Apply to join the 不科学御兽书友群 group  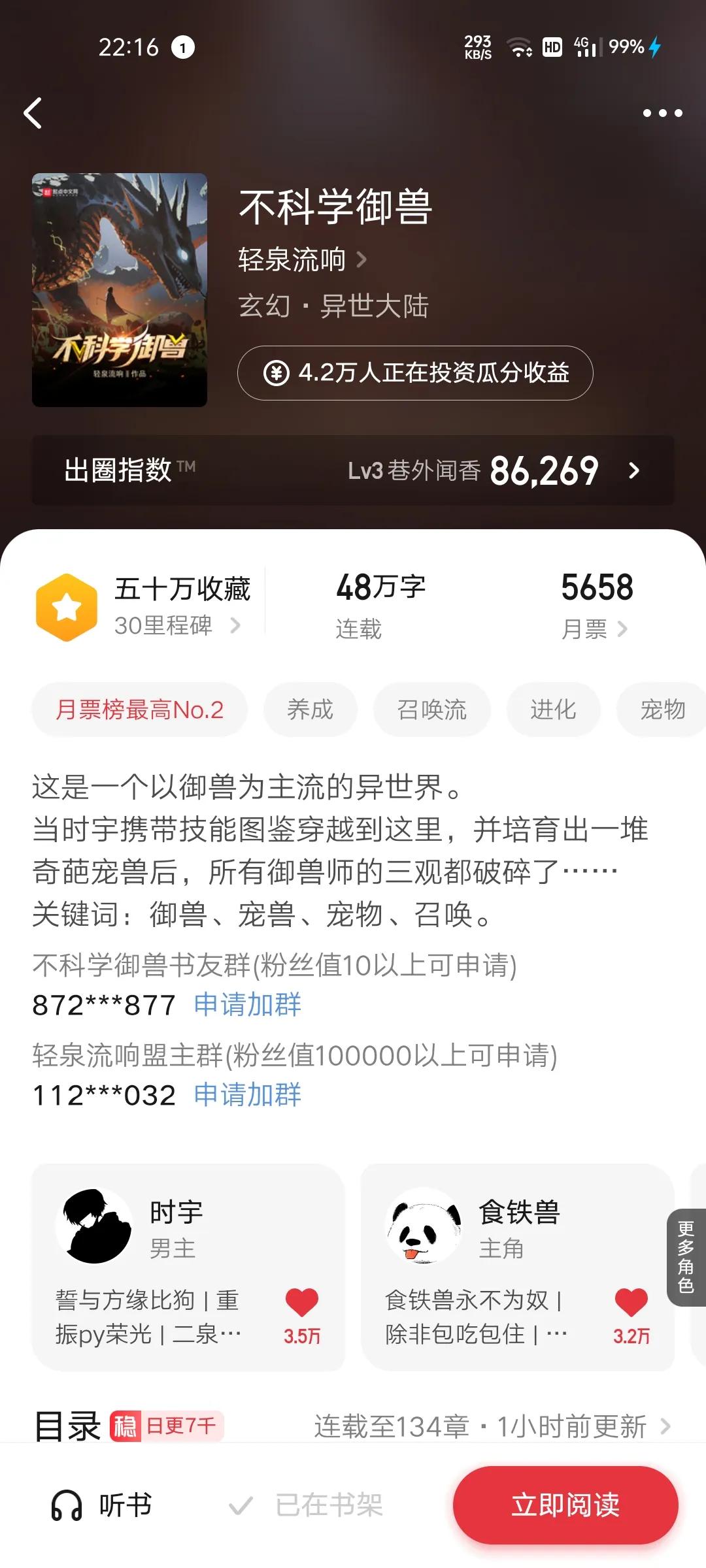pos(247,1005)
